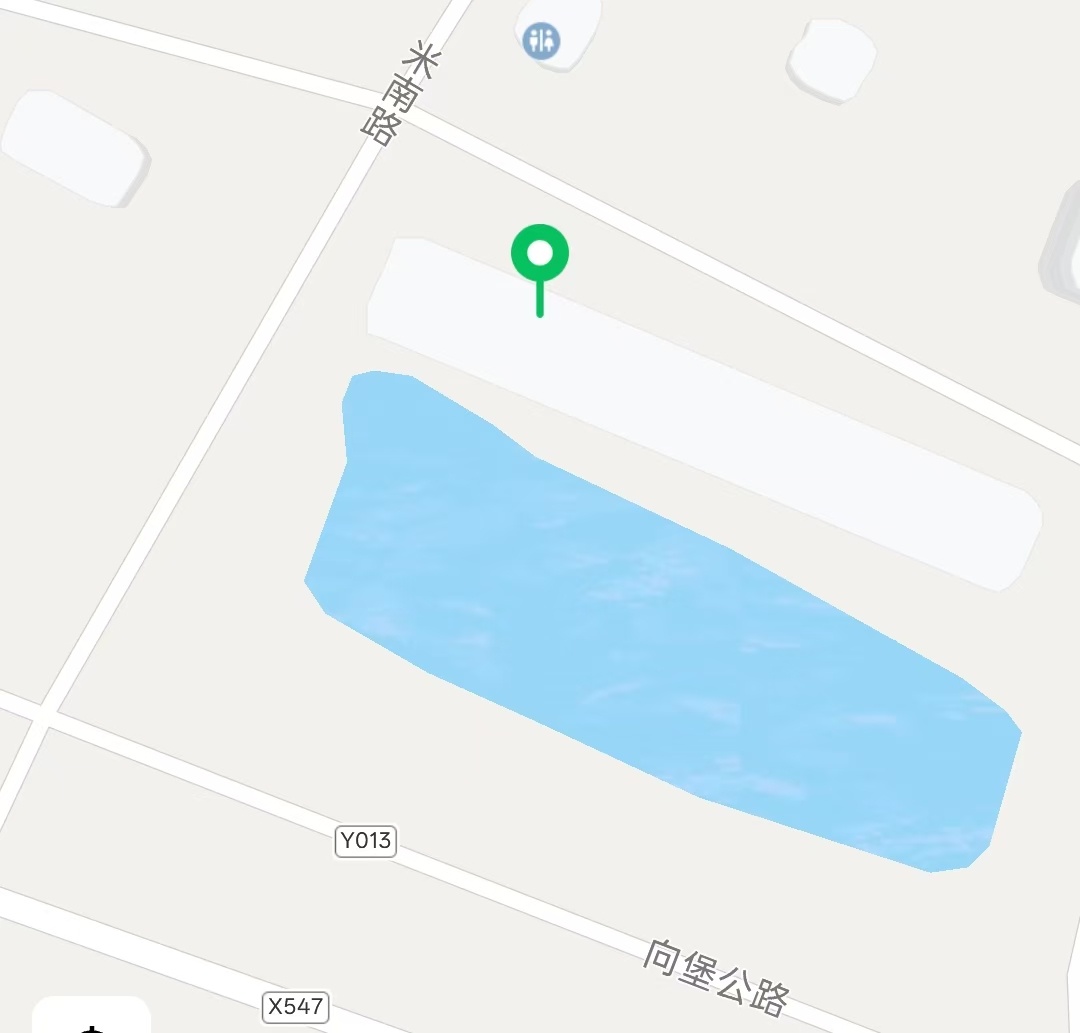This screenshot has height=1033, width=1080.
Task: Open the restroom point-of-interest icon
Action: pyautogui.click(x=541, y=41)
